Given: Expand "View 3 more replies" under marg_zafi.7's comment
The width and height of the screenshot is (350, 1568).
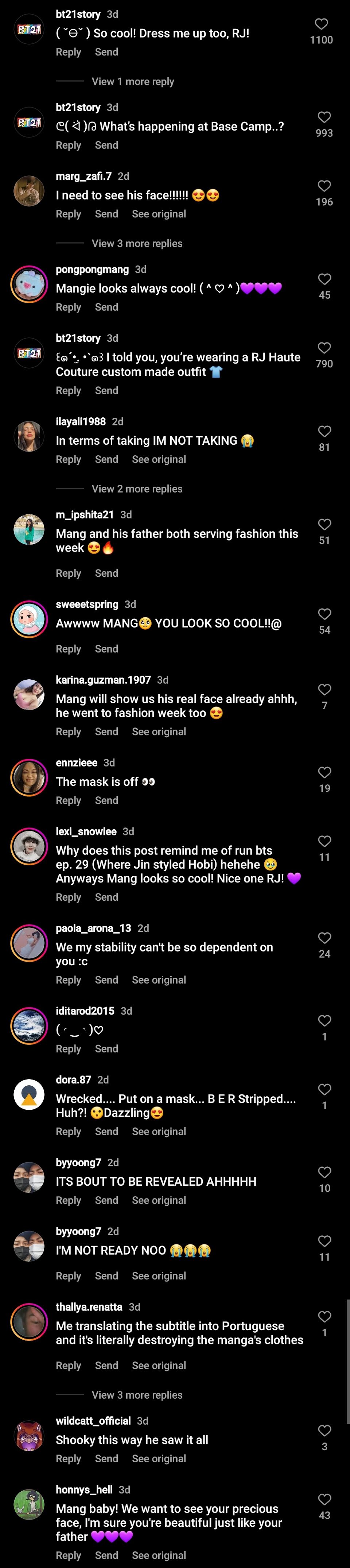Looking at the screenshot, I should click(137, 243).
